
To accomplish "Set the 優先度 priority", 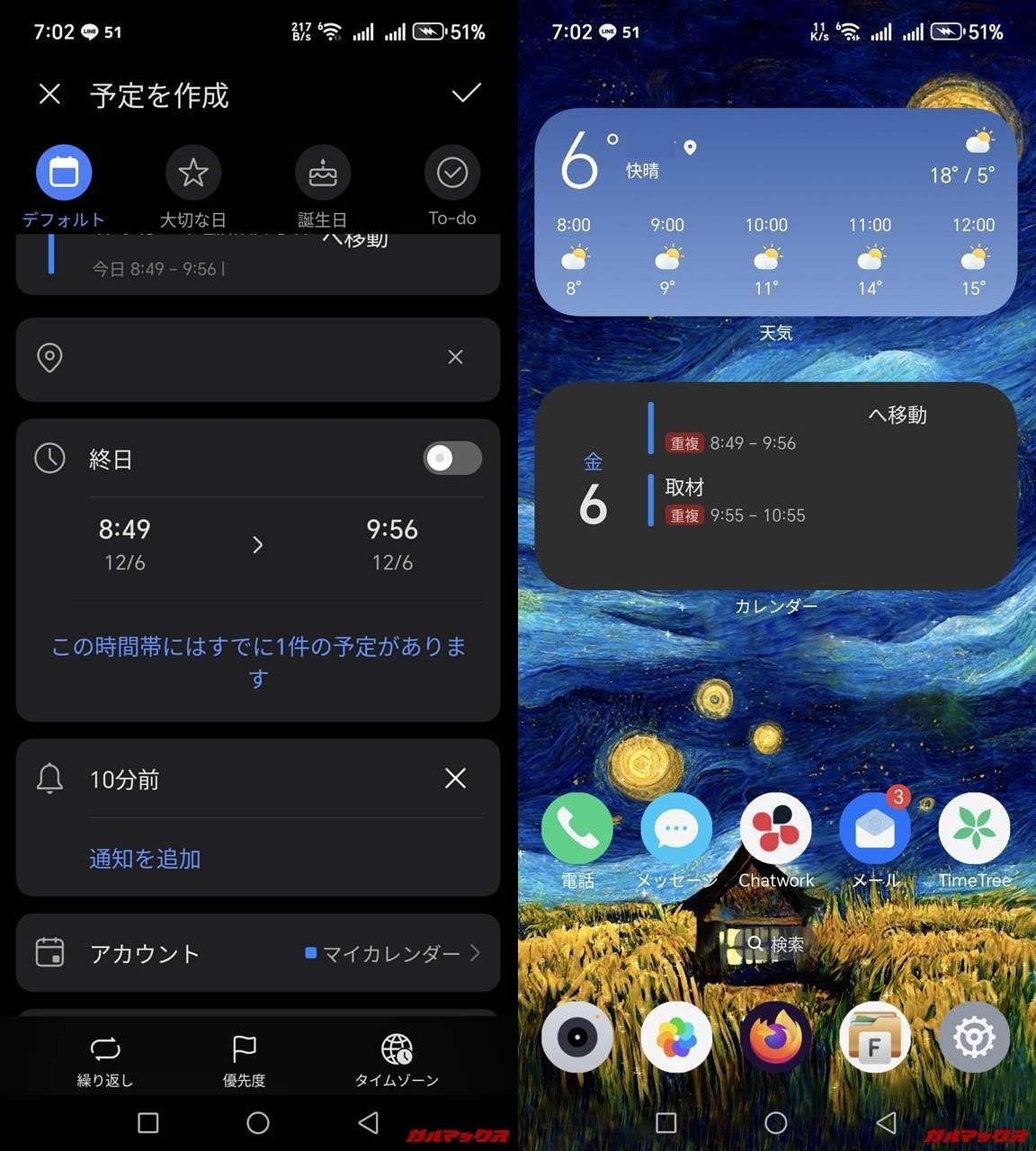I will pyautogui.click(x=244, y=1059).
